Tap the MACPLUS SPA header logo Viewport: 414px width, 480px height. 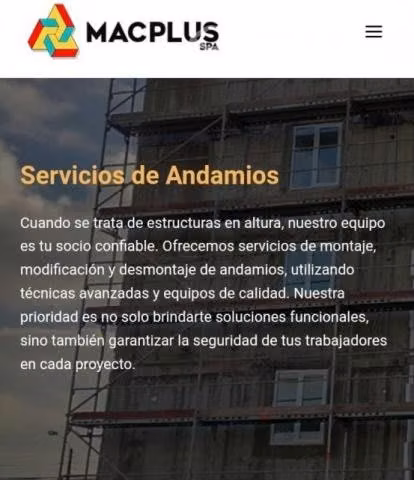coord(123,31)
